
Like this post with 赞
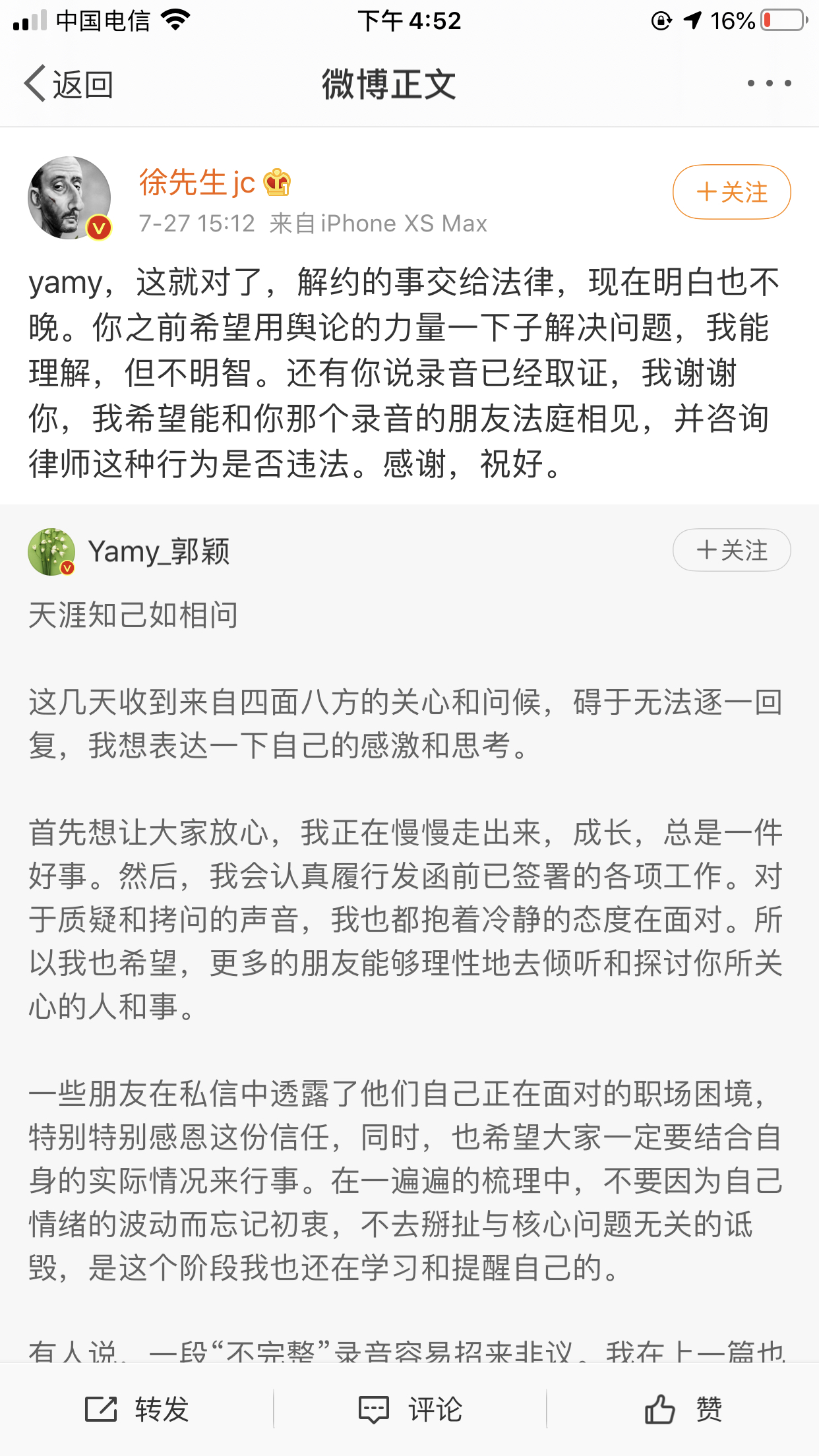click(682, 1409)
